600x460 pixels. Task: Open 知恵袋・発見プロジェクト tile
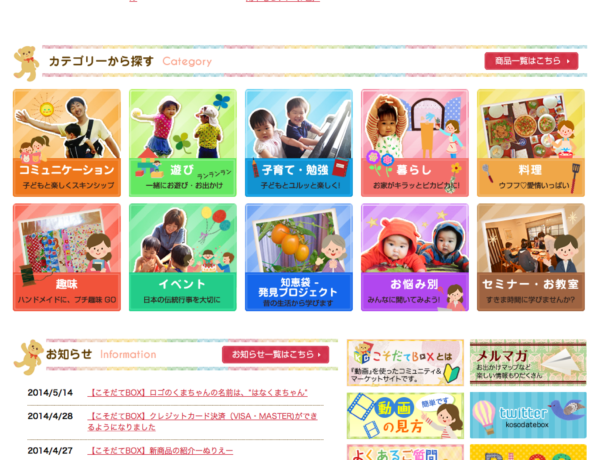(299, 257)
